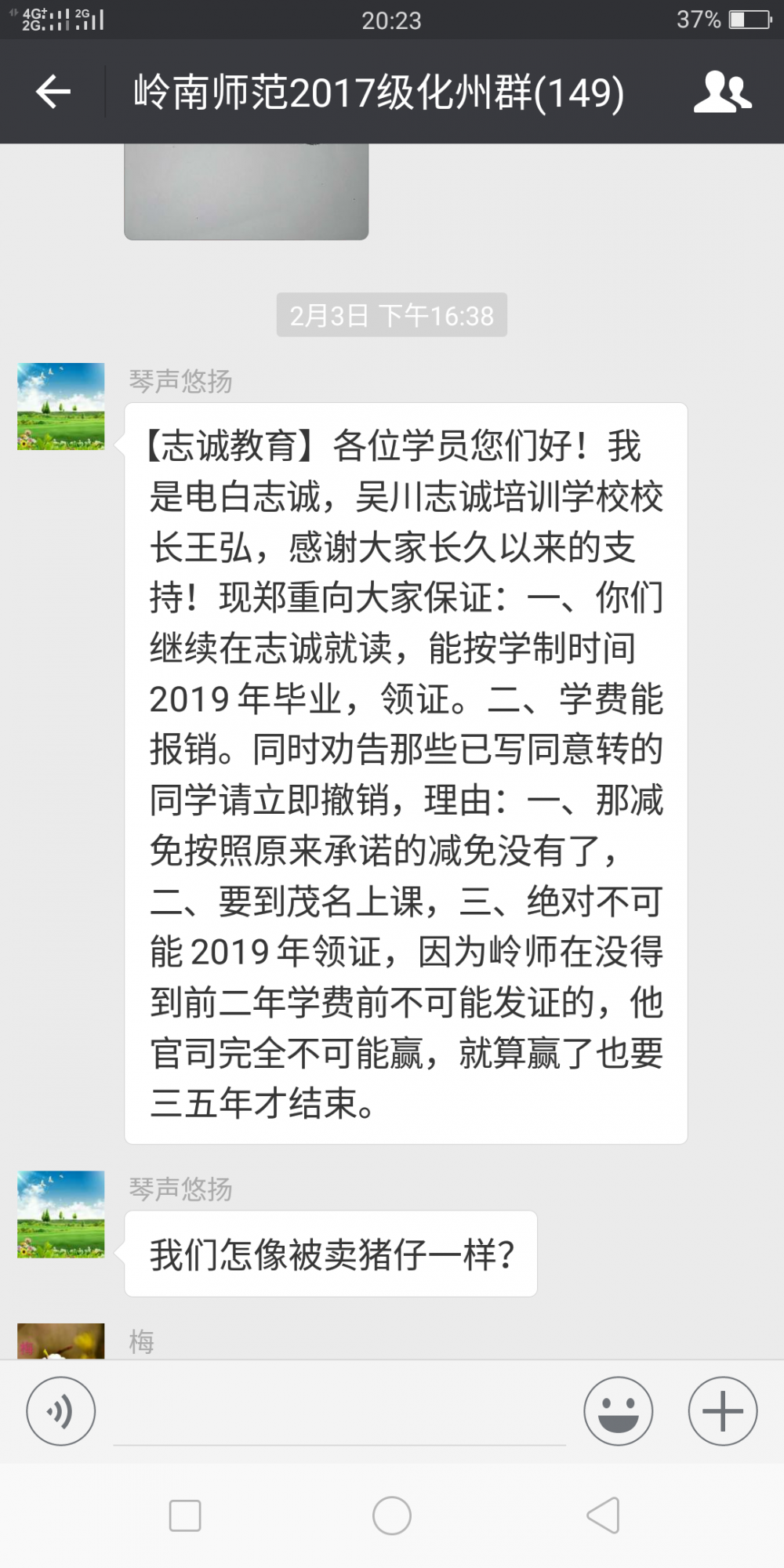
Task: Open 琴声悠扬's avatar beside 志诚教育 message
Action: [x=61, y=406]
